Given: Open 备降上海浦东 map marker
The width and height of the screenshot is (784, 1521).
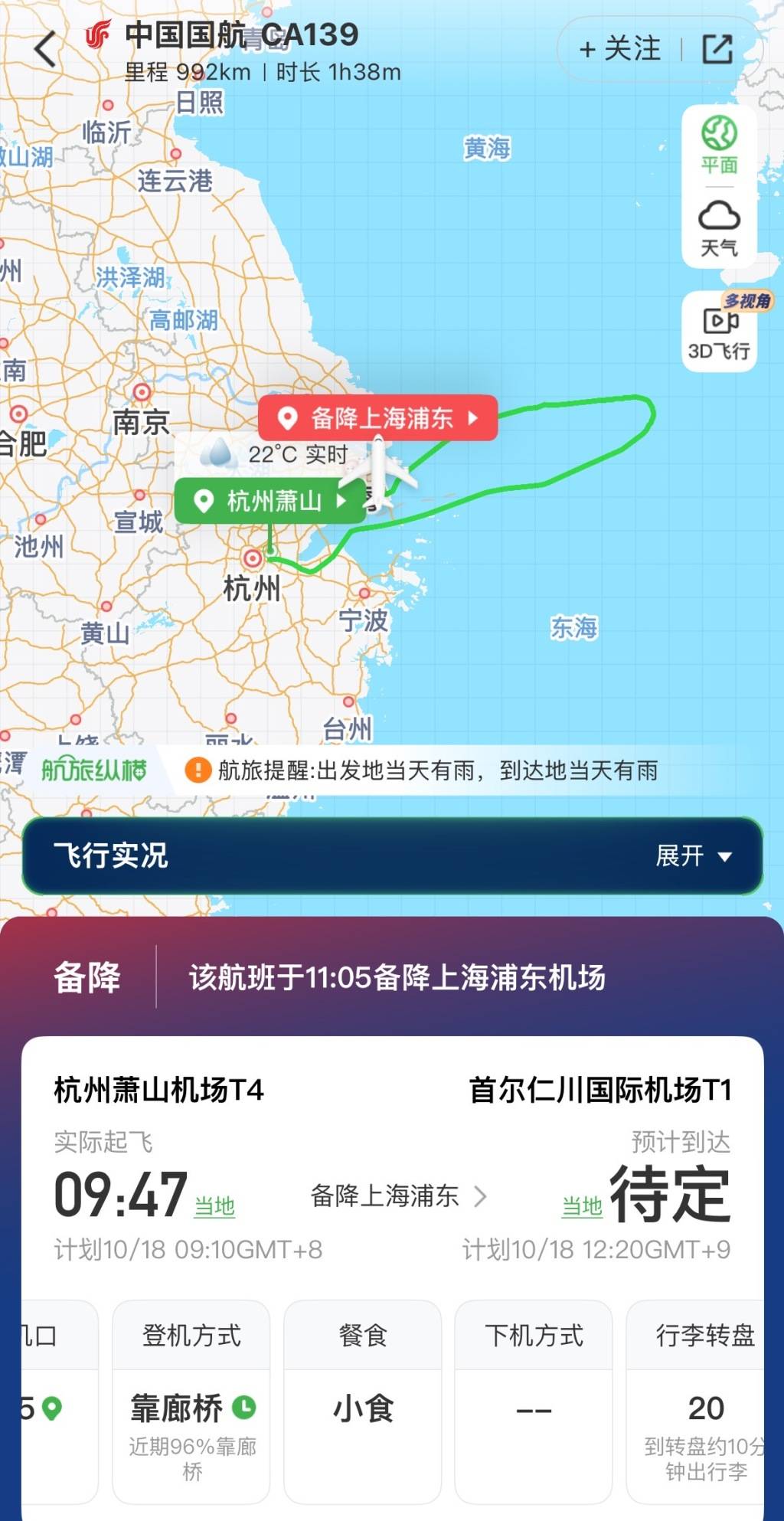Looking at the screenshot, I should click(378, 418).
